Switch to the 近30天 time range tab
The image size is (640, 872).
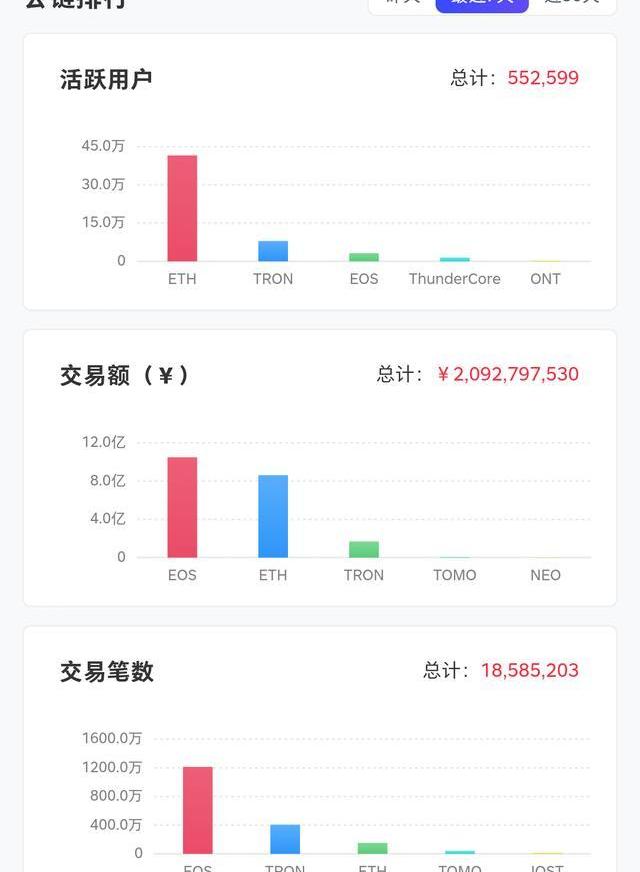[572, 3]
